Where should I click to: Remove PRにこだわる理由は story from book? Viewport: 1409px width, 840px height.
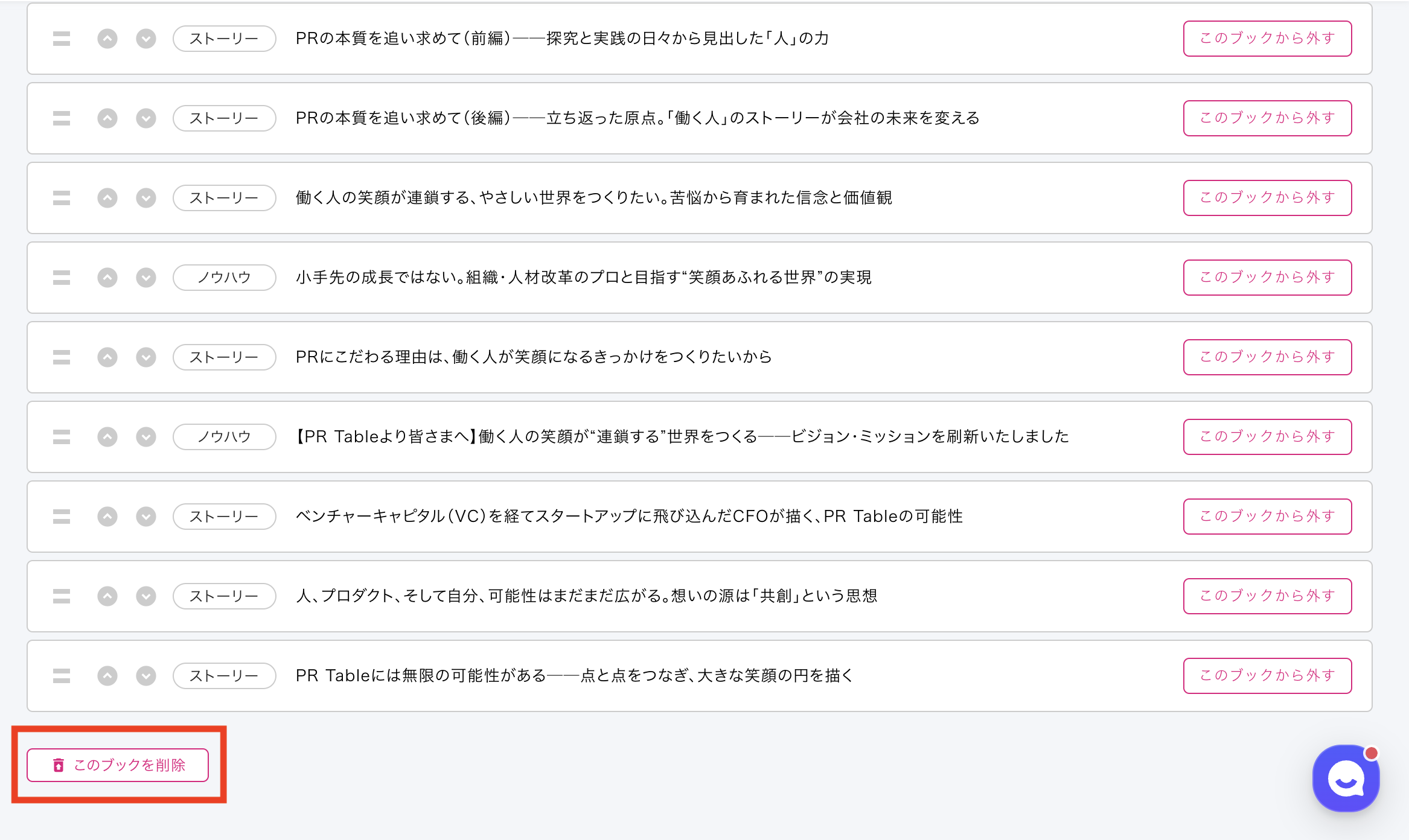(1267, 357)
